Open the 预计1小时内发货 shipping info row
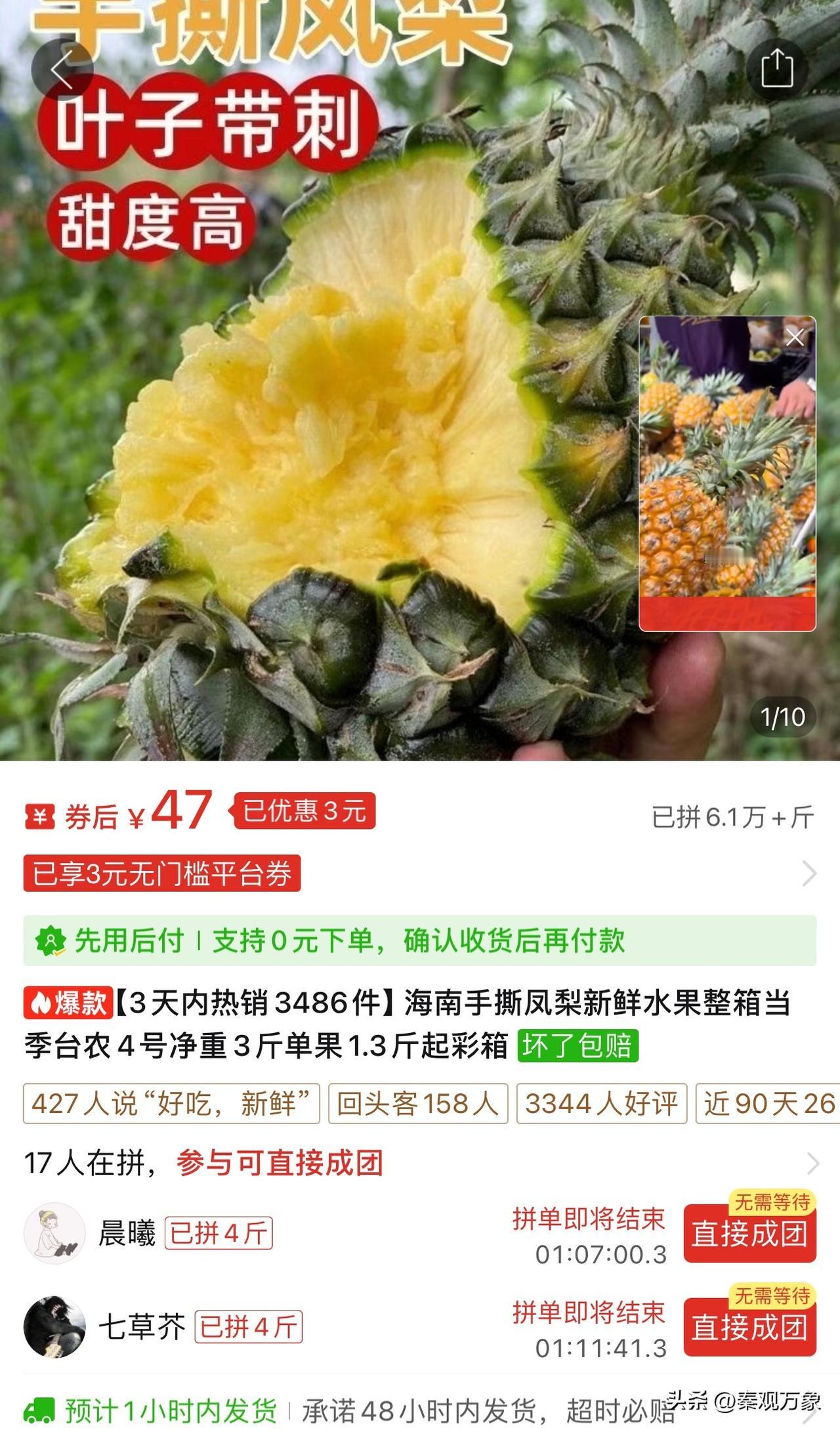The height and width of the screenshot is (1430, 840). 420,1410
